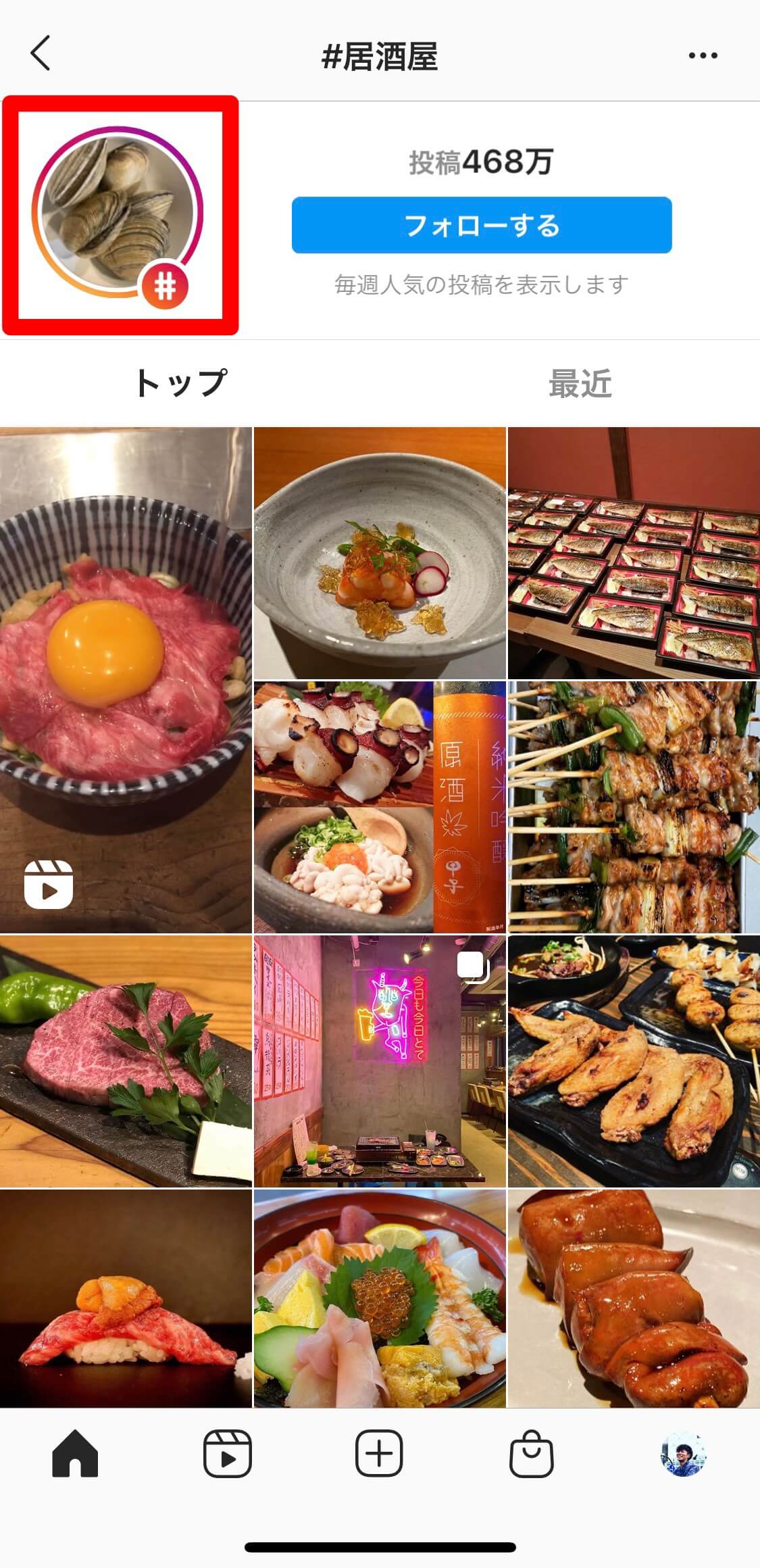Switch to the トップ tab
760x1568 pixels.
coord(181,383)
